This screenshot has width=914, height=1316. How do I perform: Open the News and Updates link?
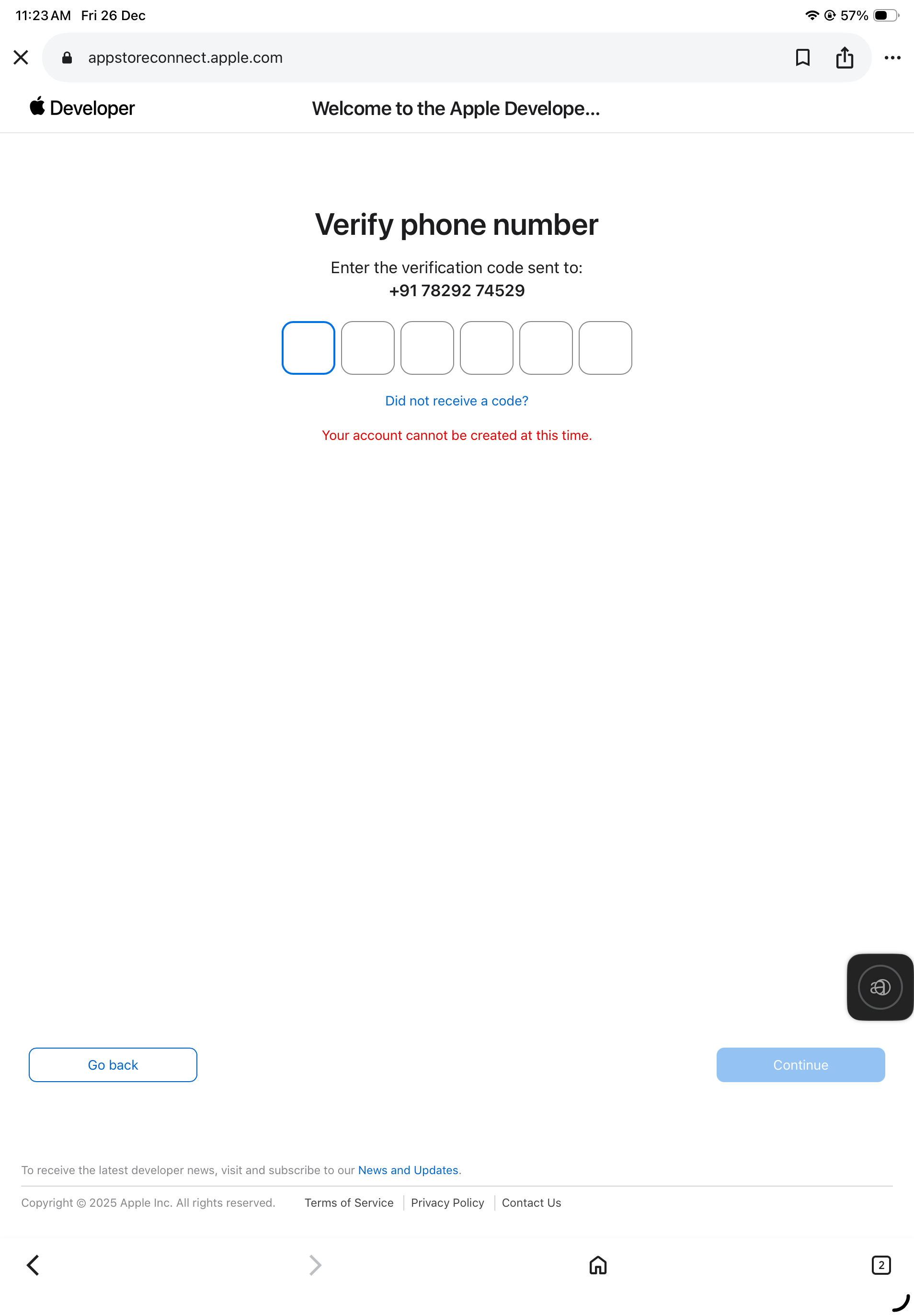pyautogui.click(x=408, y=1170)
